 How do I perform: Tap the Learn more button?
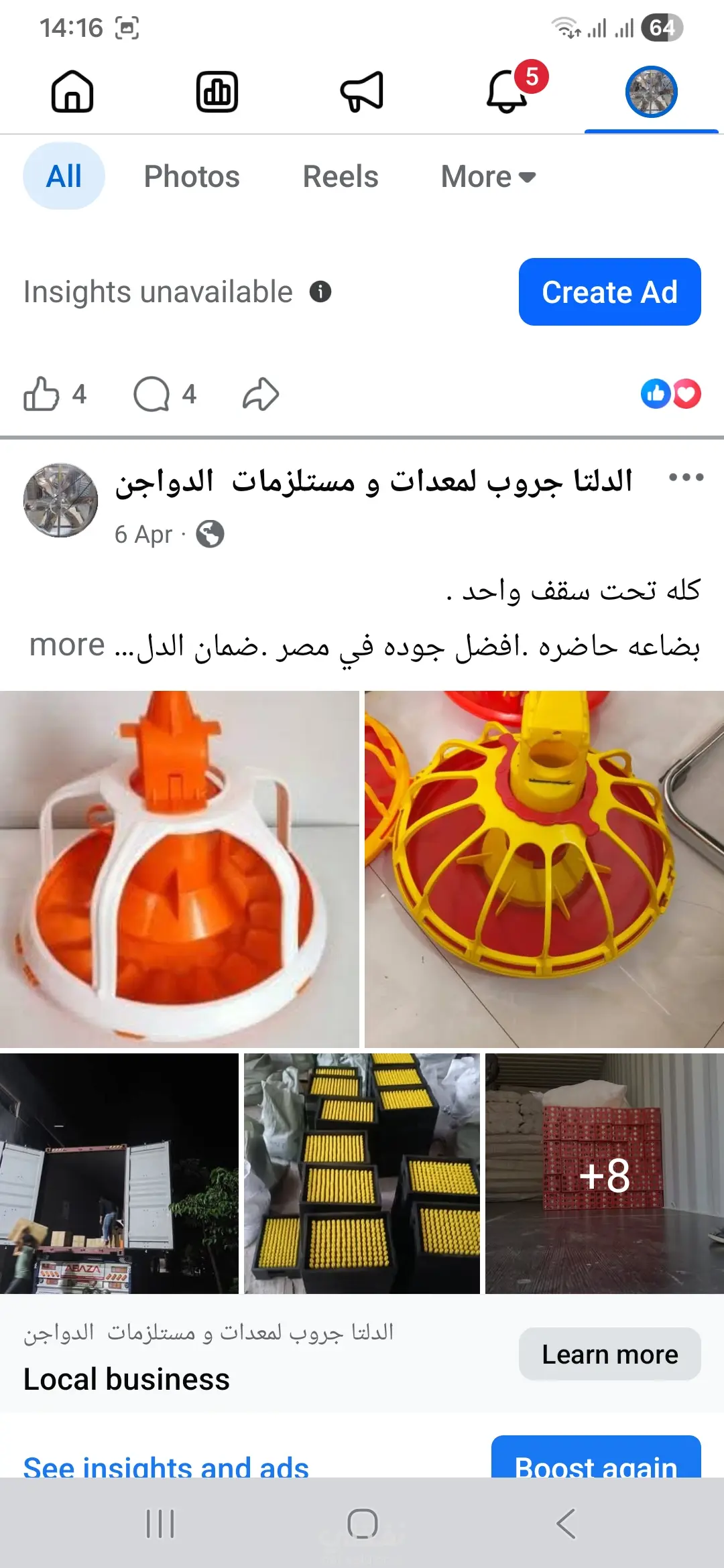[x=609, y=1354]
